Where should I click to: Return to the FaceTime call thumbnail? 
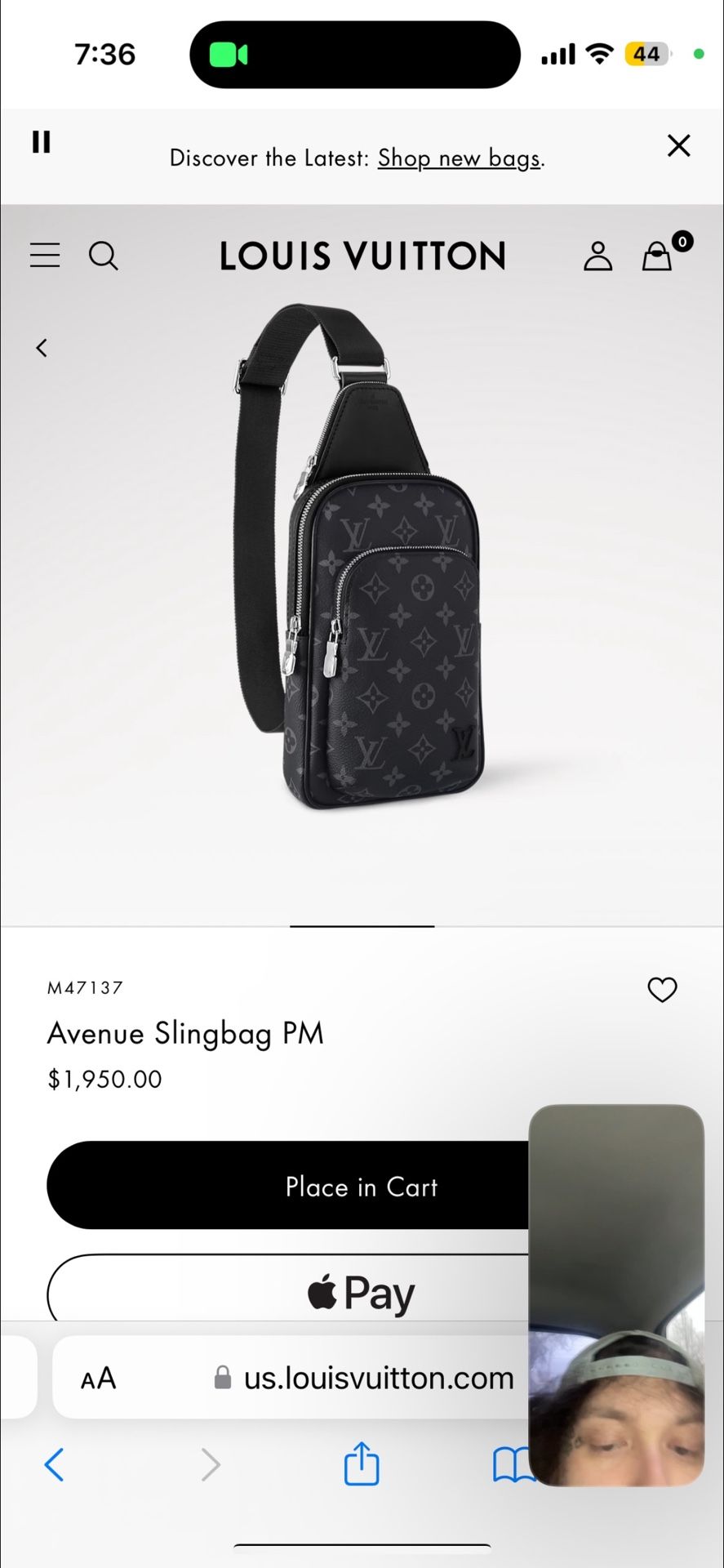616,1294
